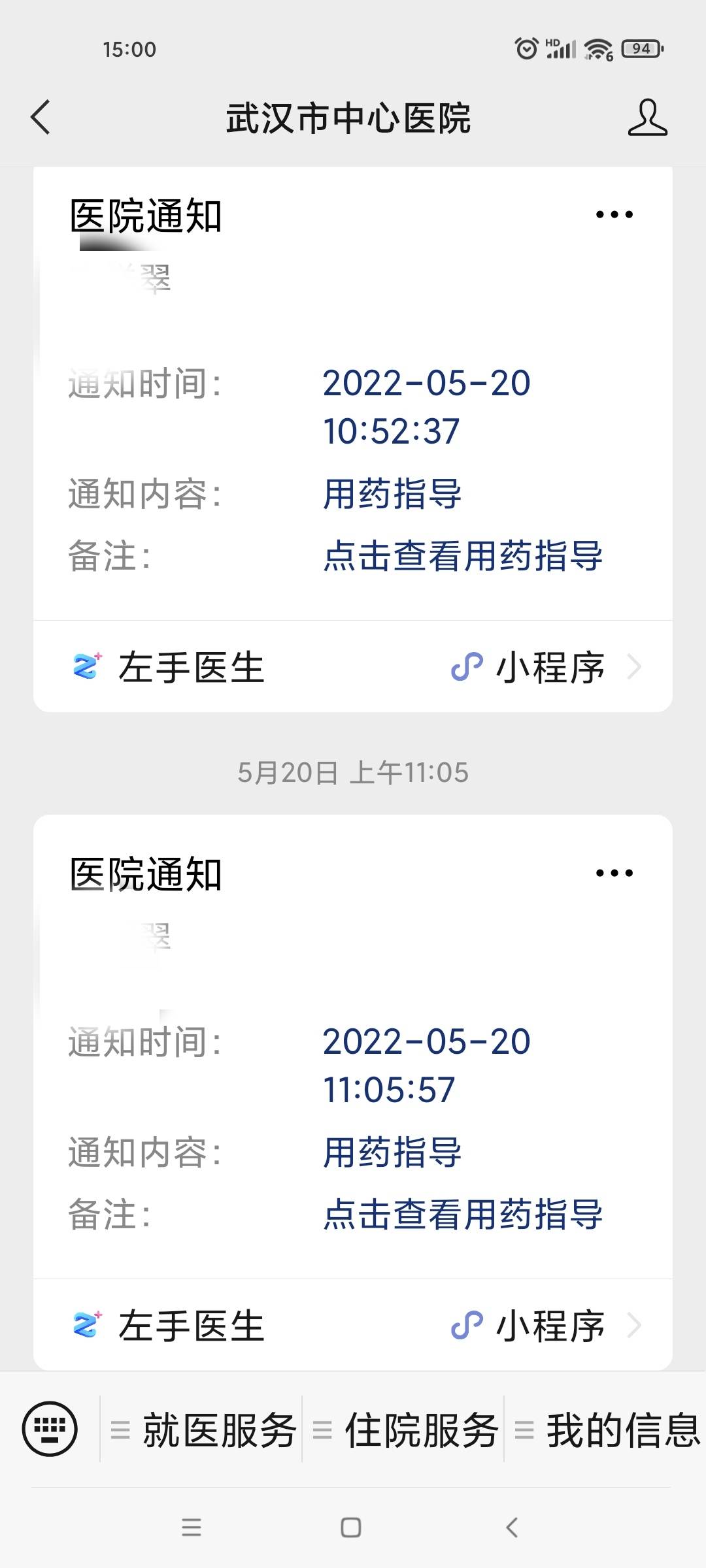The image size is (706, 1568).
Task: Check the battery level indicator
Action: pyautogui.click(x=642, y=47)
